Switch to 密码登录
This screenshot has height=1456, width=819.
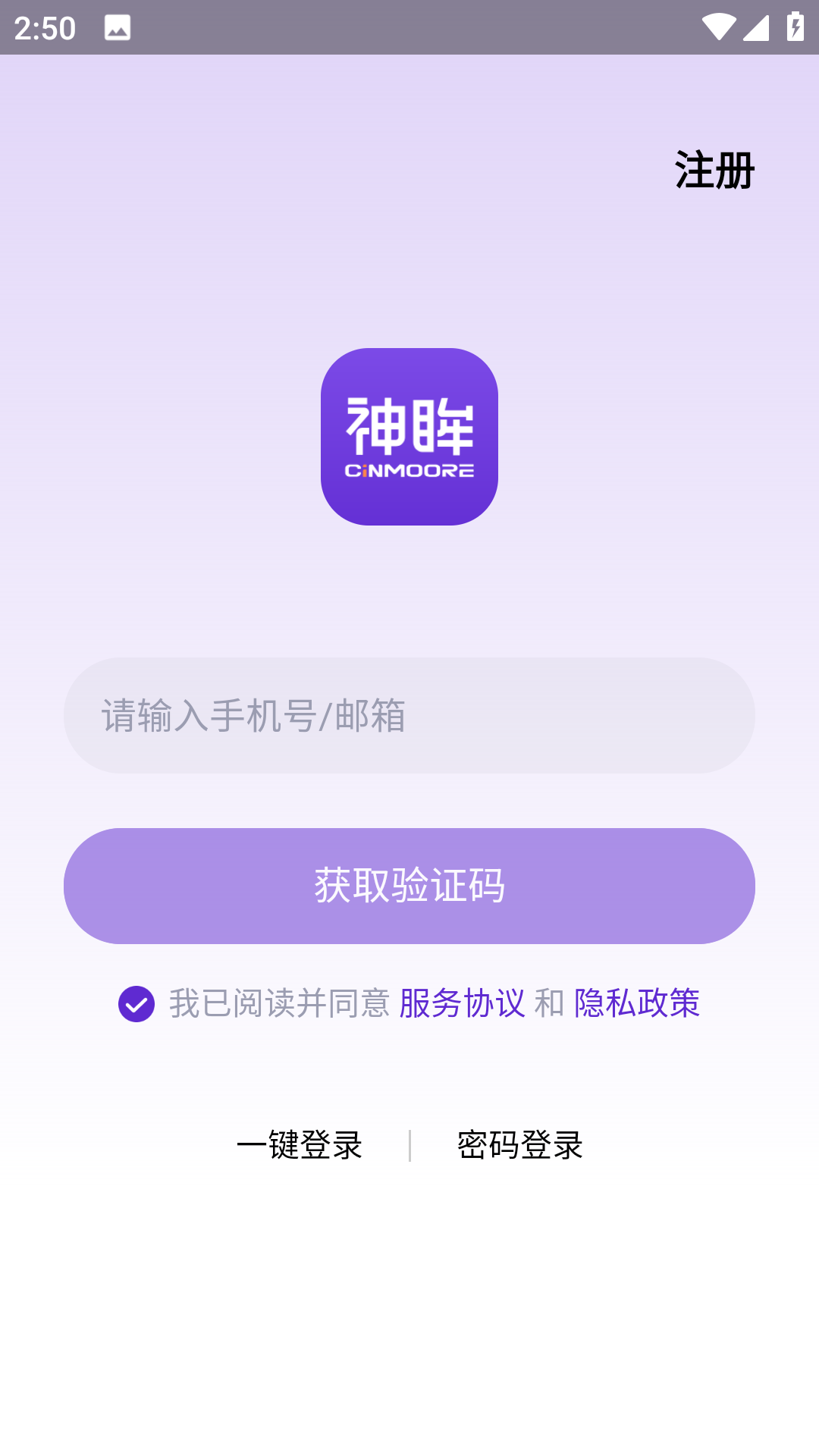[519, 1145]
